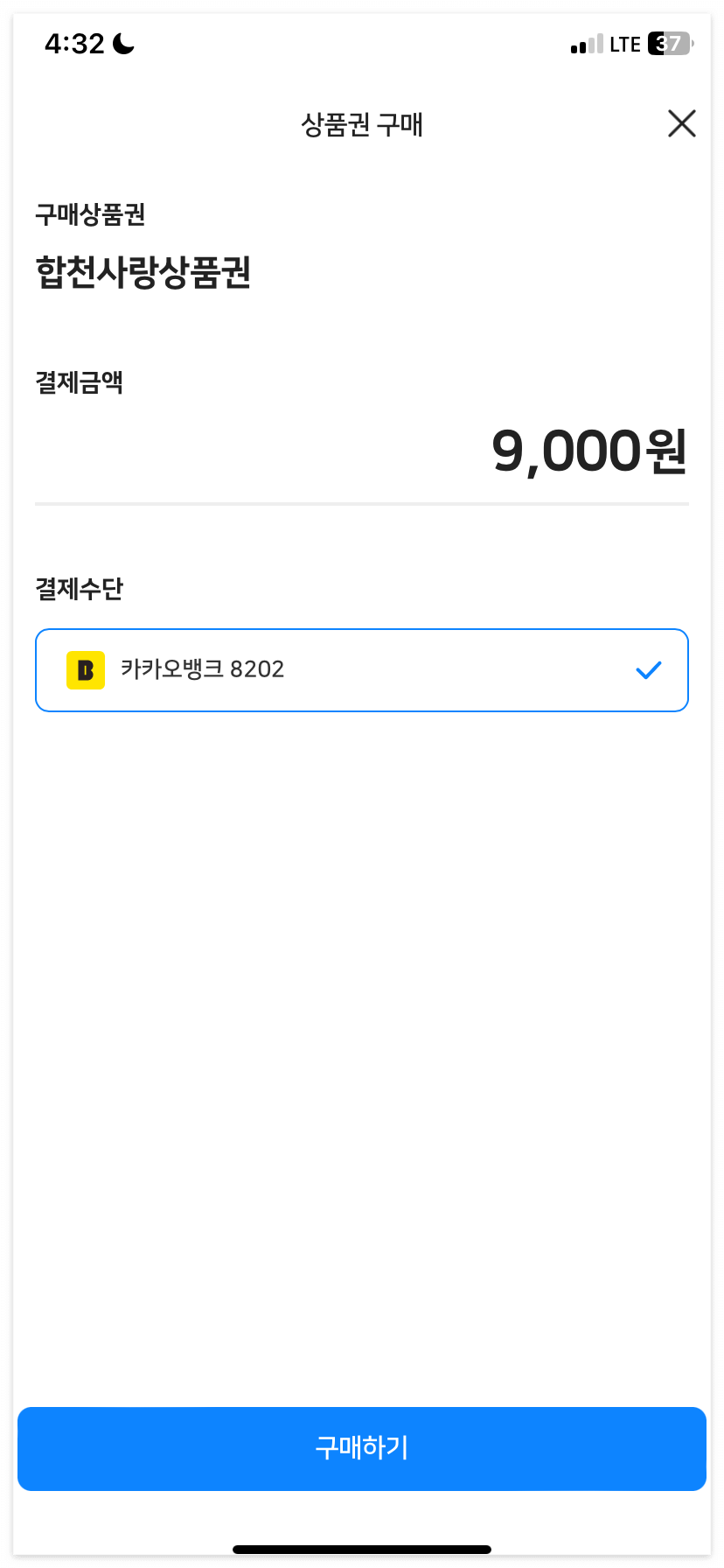The width and height of the screenshot is (724, 1568).
Task: Tap the X icon to dismiss the purchase screen
Action: point(681,123)
